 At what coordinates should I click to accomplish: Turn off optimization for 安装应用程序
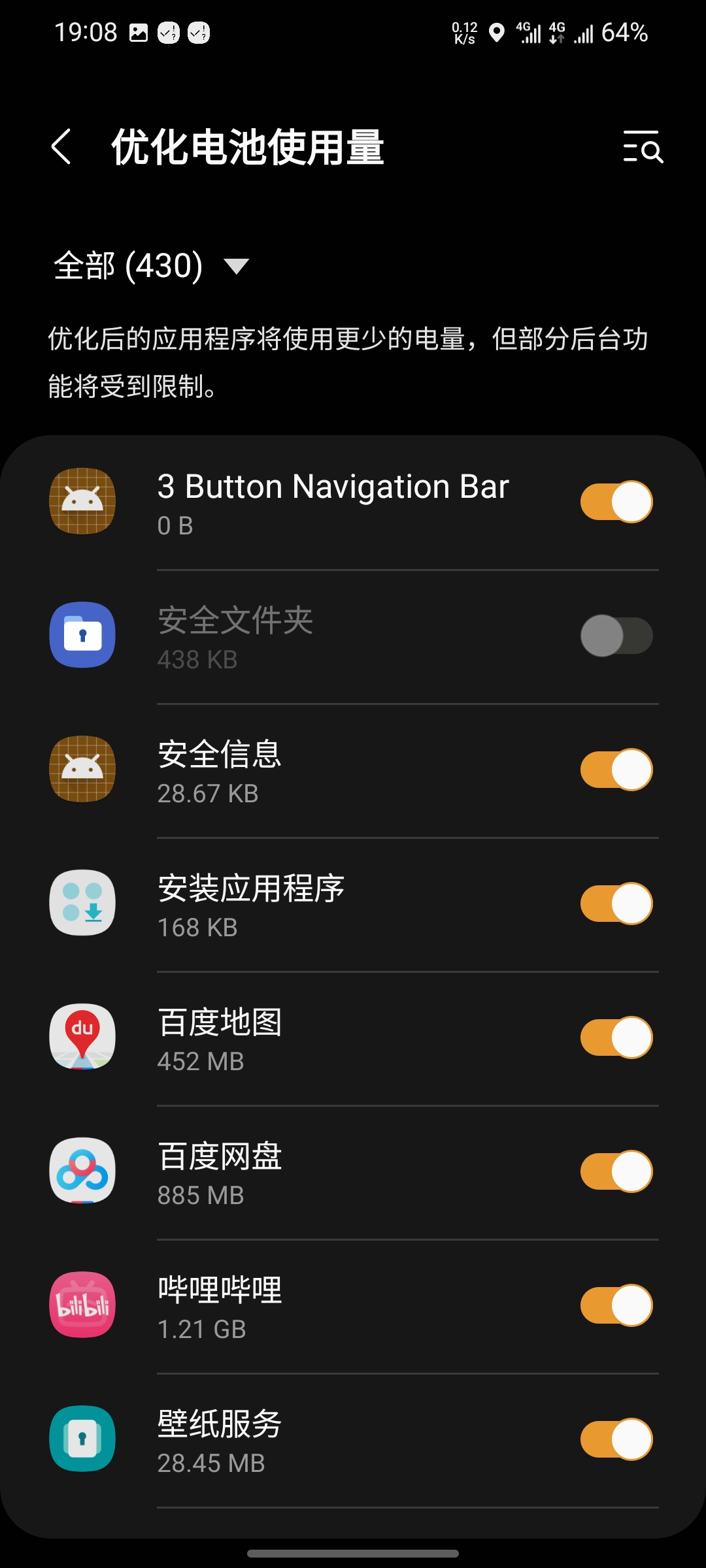[x=616, y=904]
